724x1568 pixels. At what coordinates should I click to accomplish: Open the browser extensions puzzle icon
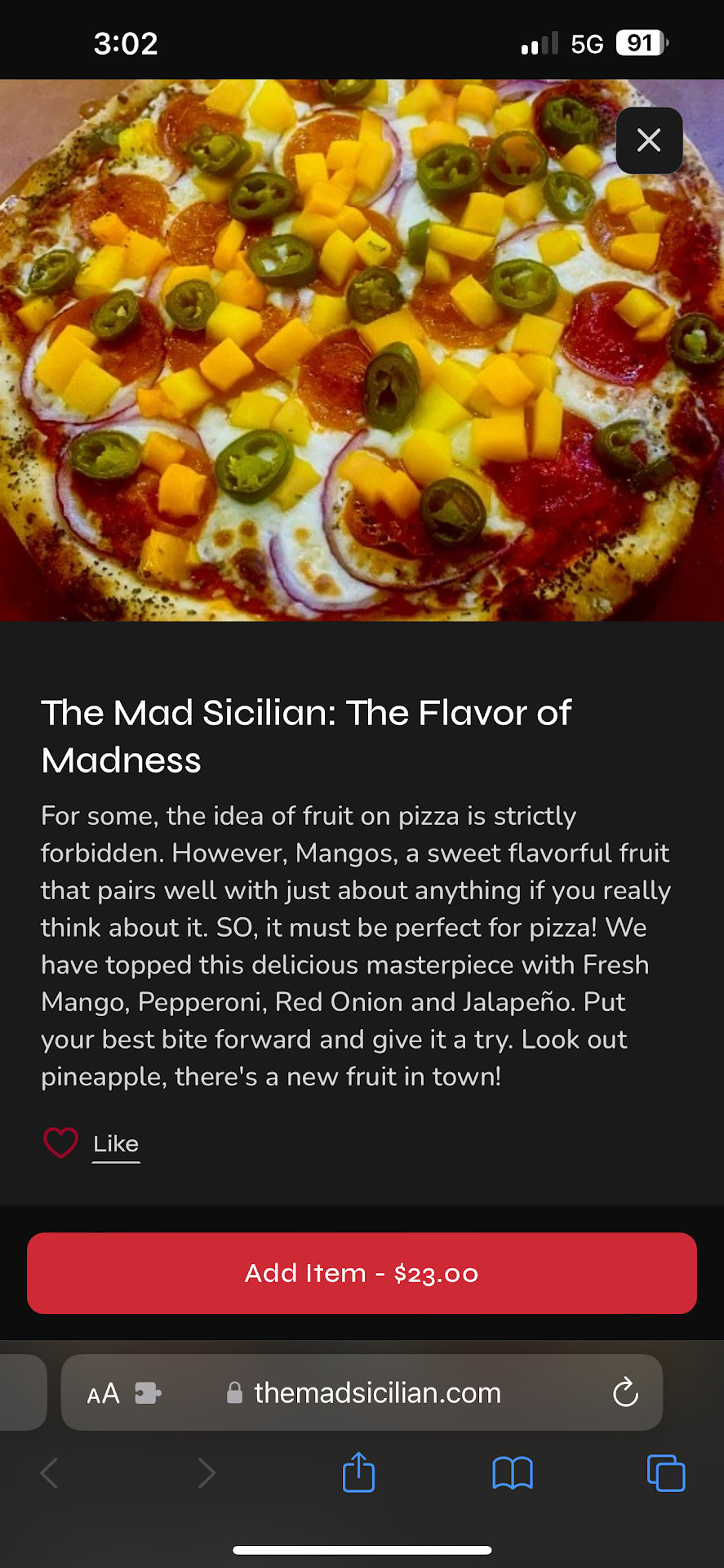click(x=148, y=1393)
